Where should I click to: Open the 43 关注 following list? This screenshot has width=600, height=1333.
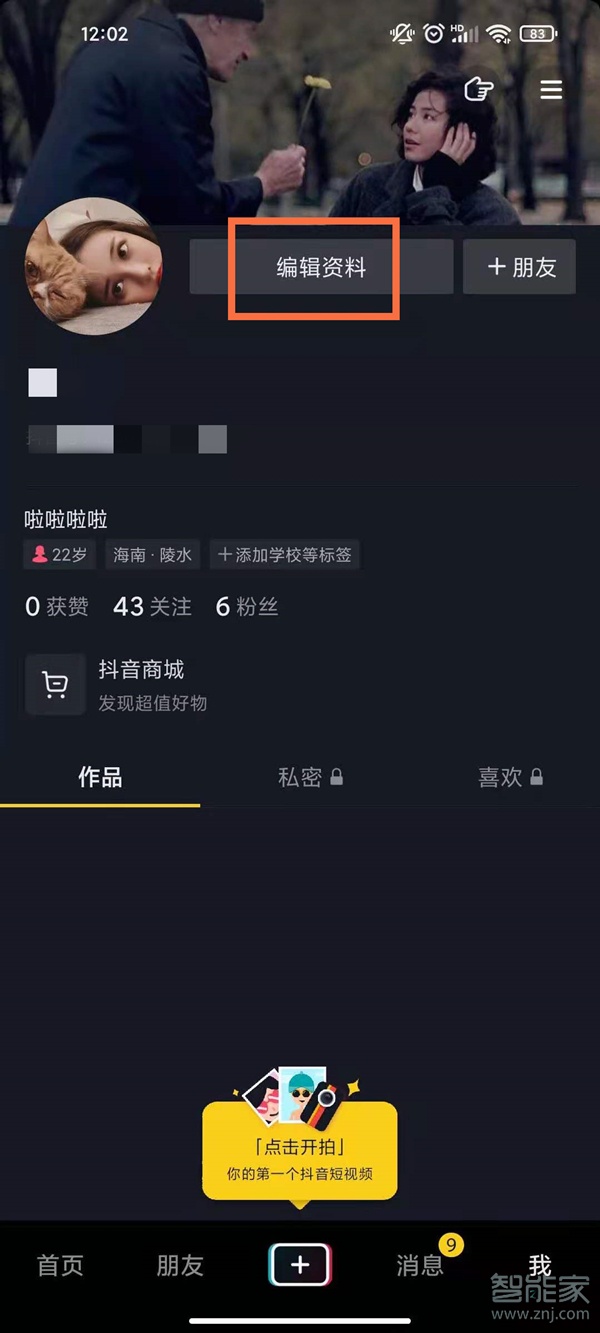(152, 606)
